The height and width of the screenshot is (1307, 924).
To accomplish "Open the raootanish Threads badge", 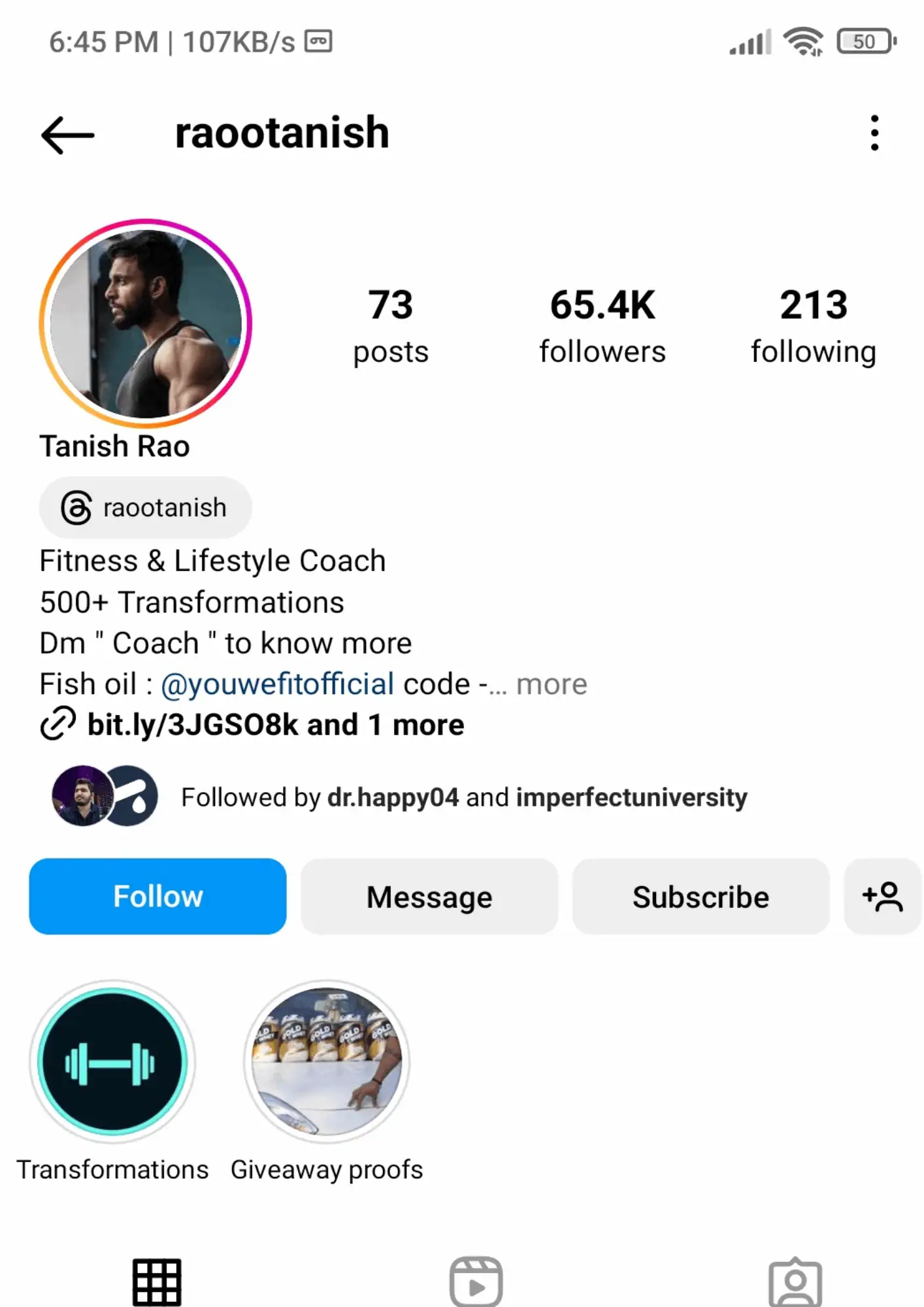I will pos(145,508).
